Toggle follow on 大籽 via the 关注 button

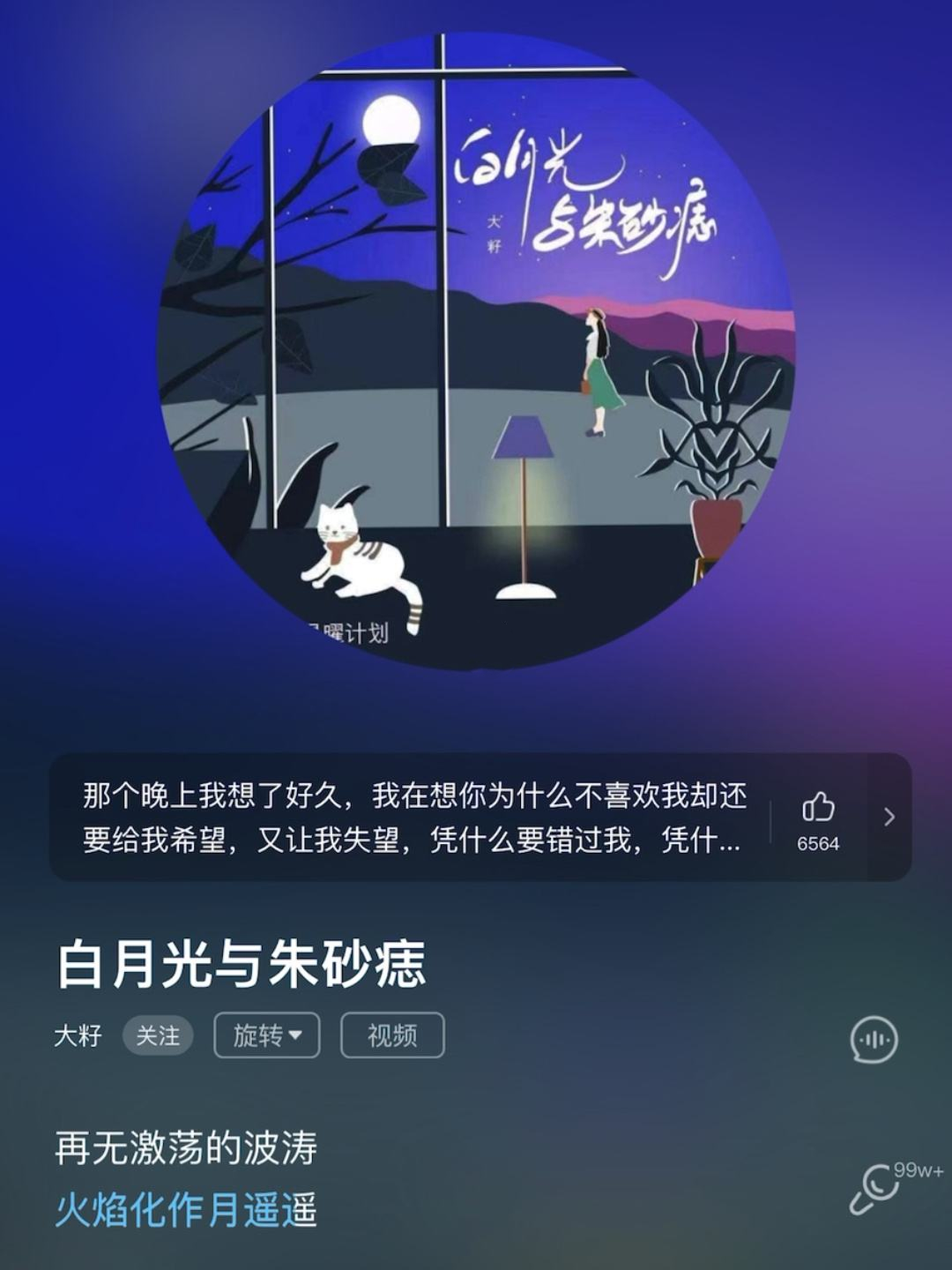pyautogui.click(x=157, y=1035)
